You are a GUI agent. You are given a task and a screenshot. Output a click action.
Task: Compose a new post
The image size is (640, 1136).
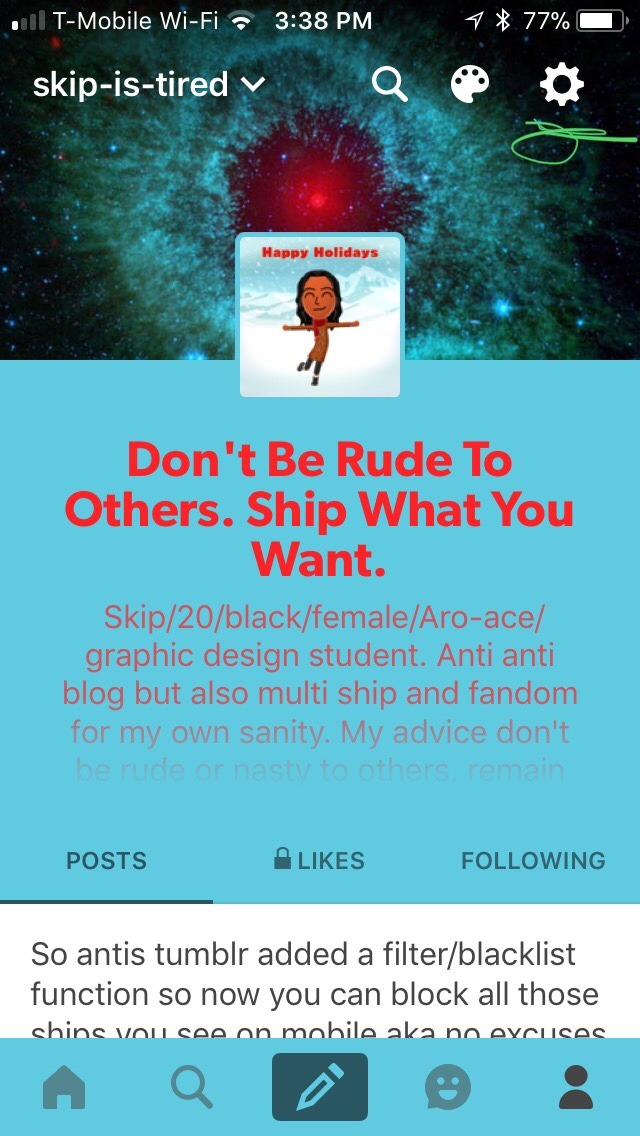[320, 1087]
